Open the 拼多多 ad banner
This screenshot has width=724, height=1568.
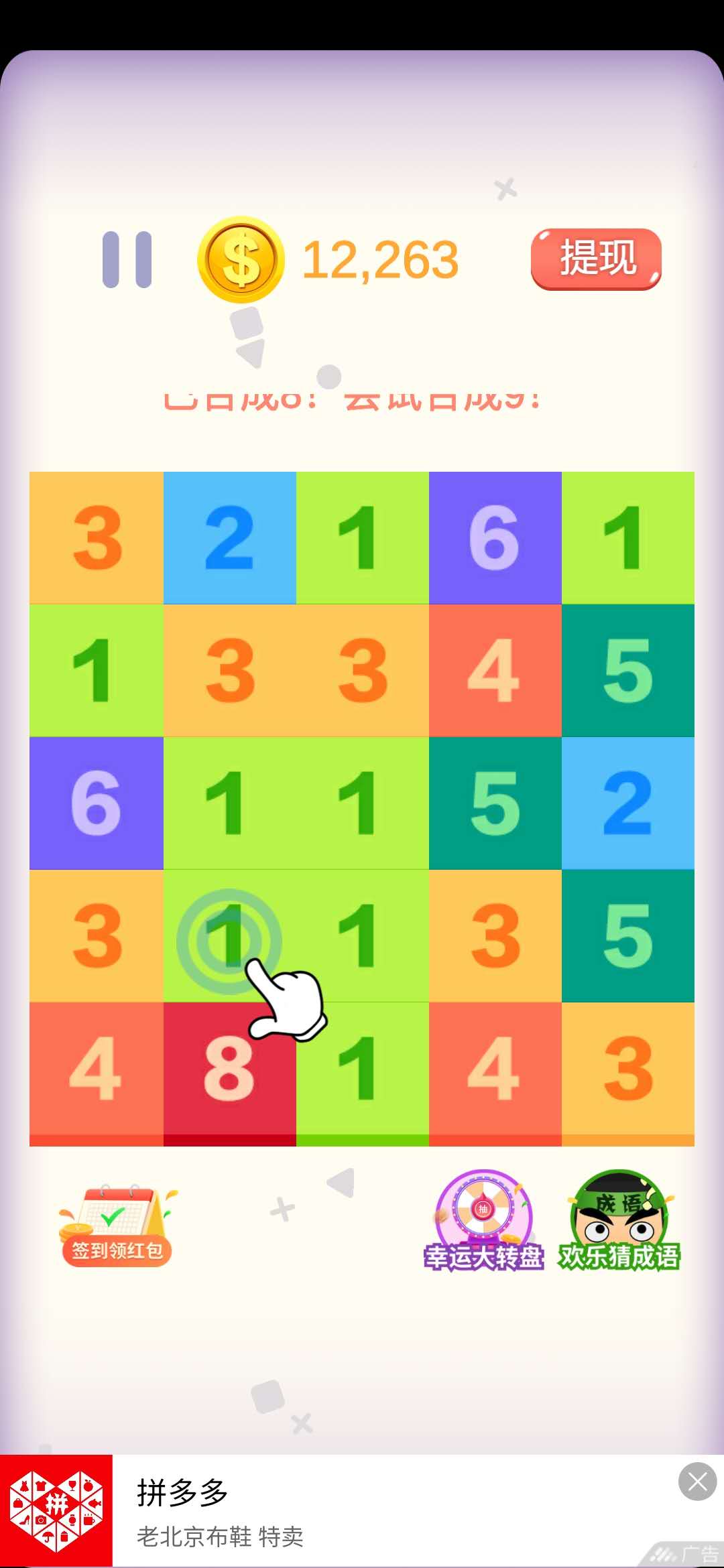tap(335, 1512)
